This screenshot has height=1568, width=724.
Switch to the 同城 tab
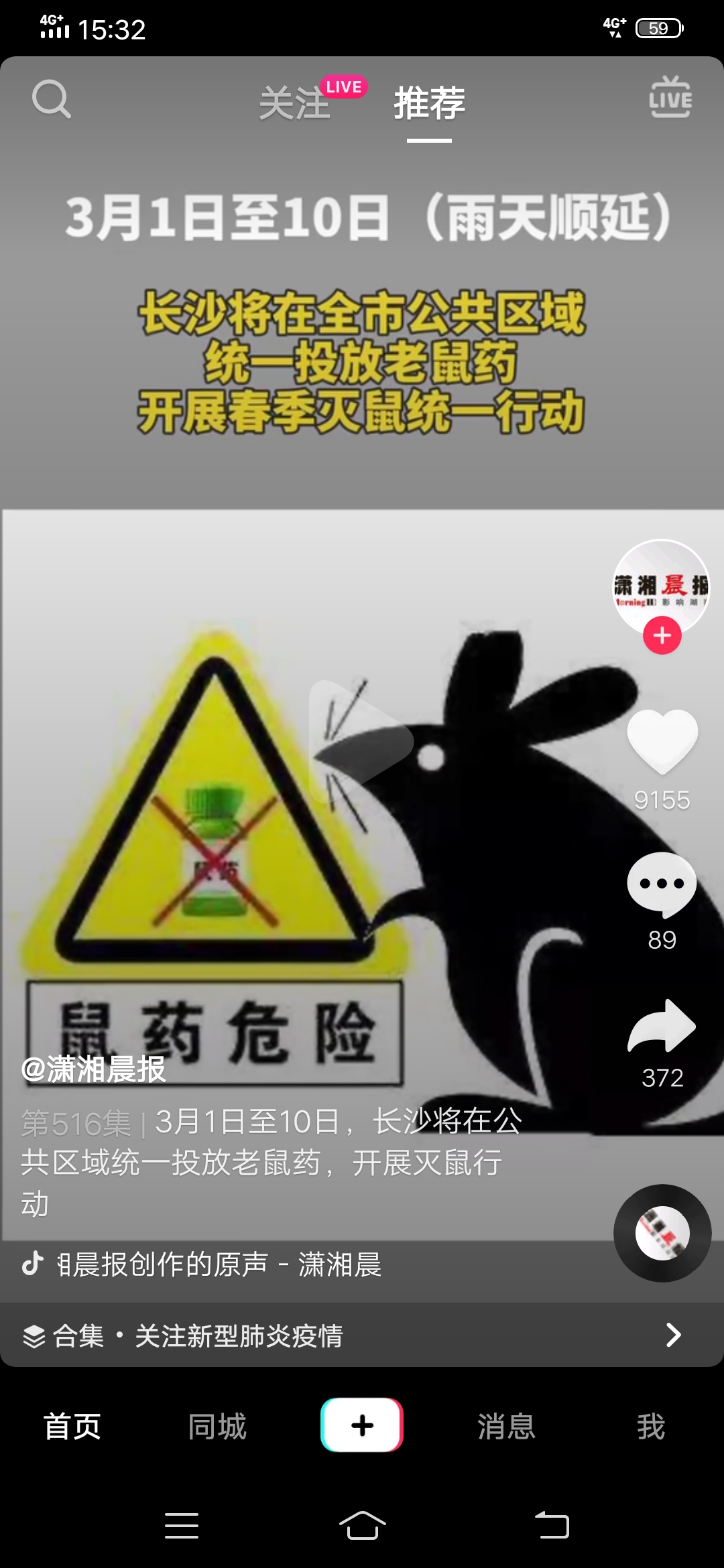click(x=217, y=1426)
